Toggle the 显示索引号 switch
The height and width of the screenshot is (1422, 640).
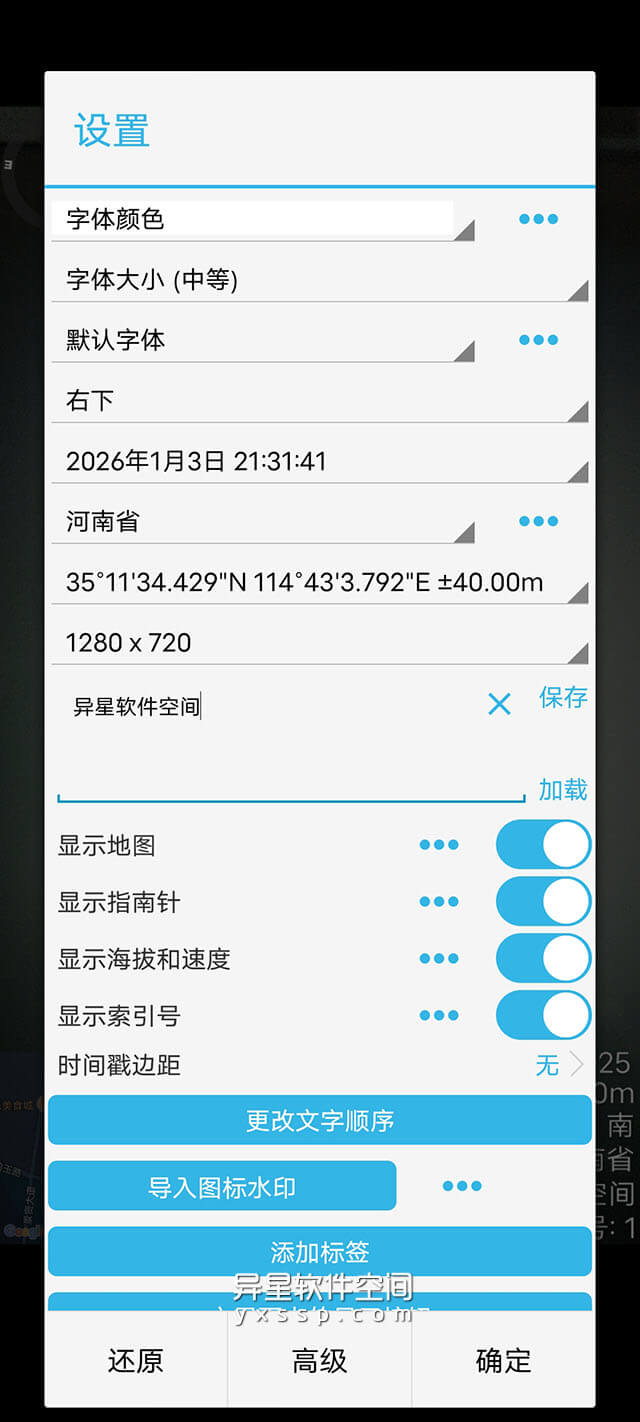coord(543,1016)
